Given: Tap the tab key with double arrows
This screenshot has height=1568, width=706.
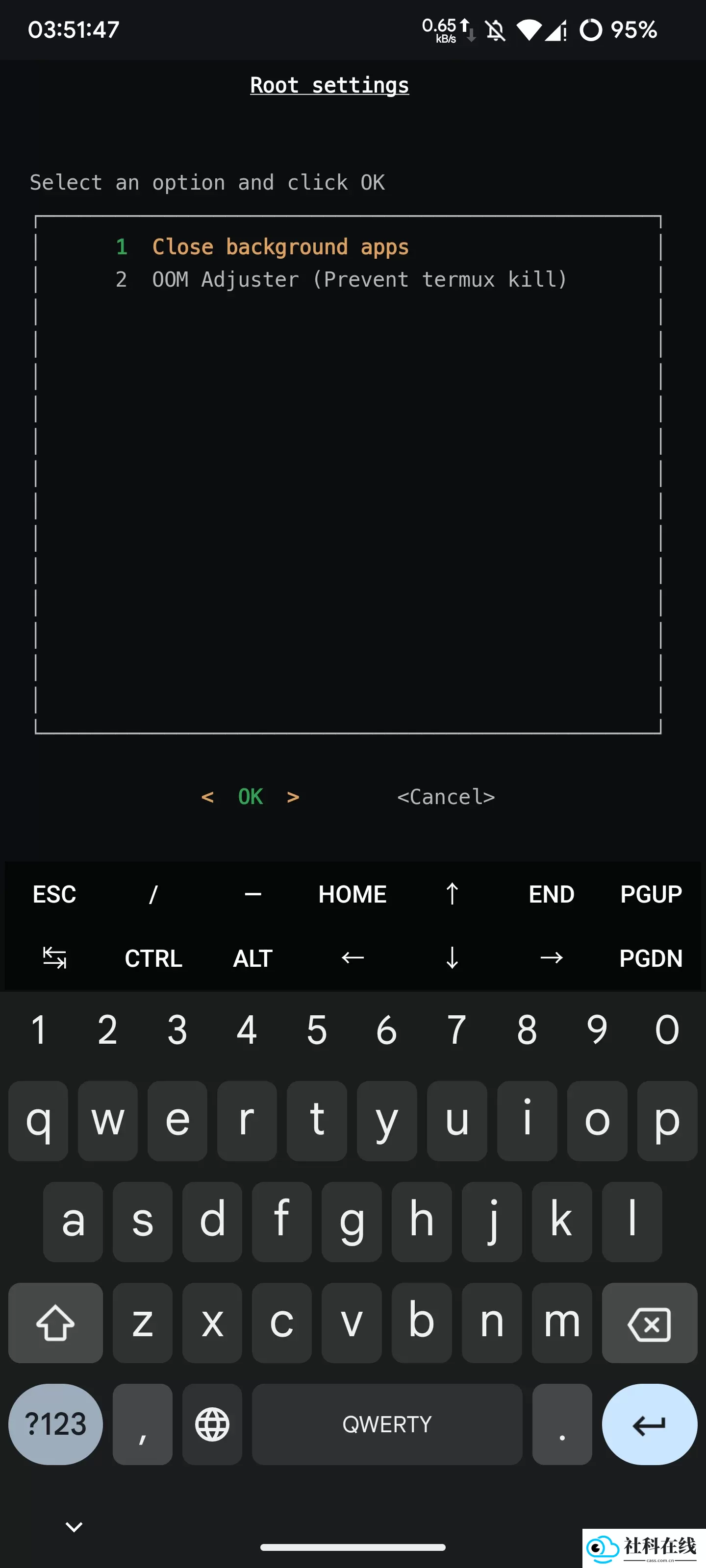Looking at the screenshot, I should pos(54,958).
